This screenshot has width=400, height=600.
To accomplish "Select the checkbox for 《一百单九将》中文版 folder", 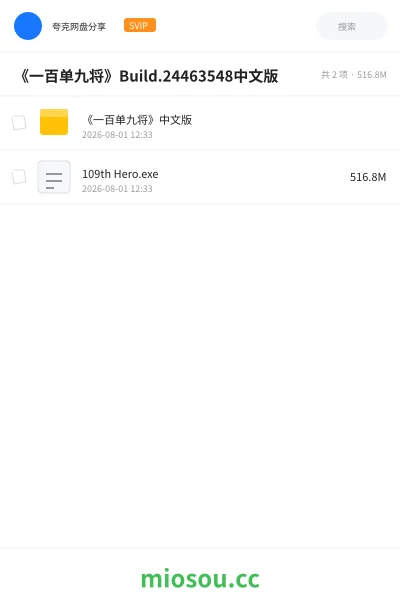I will [19, 123].
